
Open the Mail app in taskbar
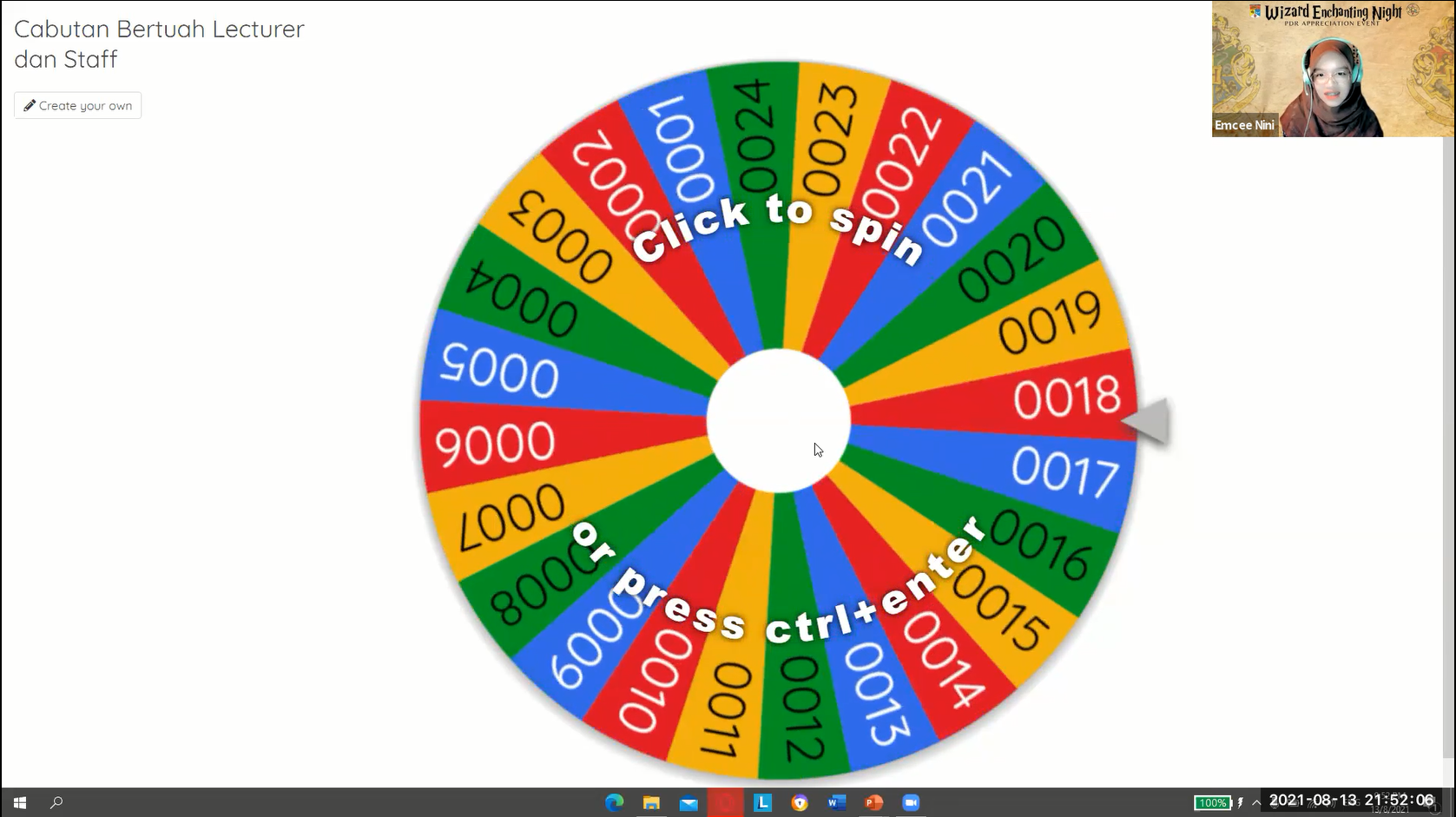click(688, 803)
